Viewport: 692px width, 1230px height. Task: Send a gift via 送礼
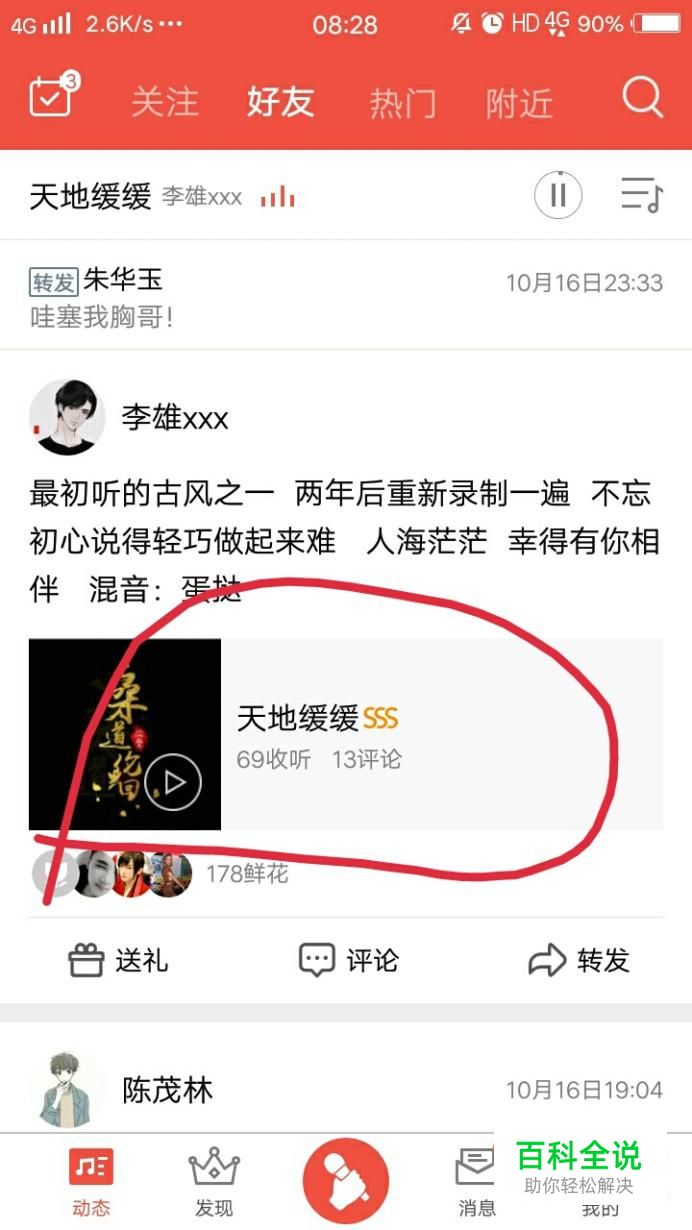point(117,961)
